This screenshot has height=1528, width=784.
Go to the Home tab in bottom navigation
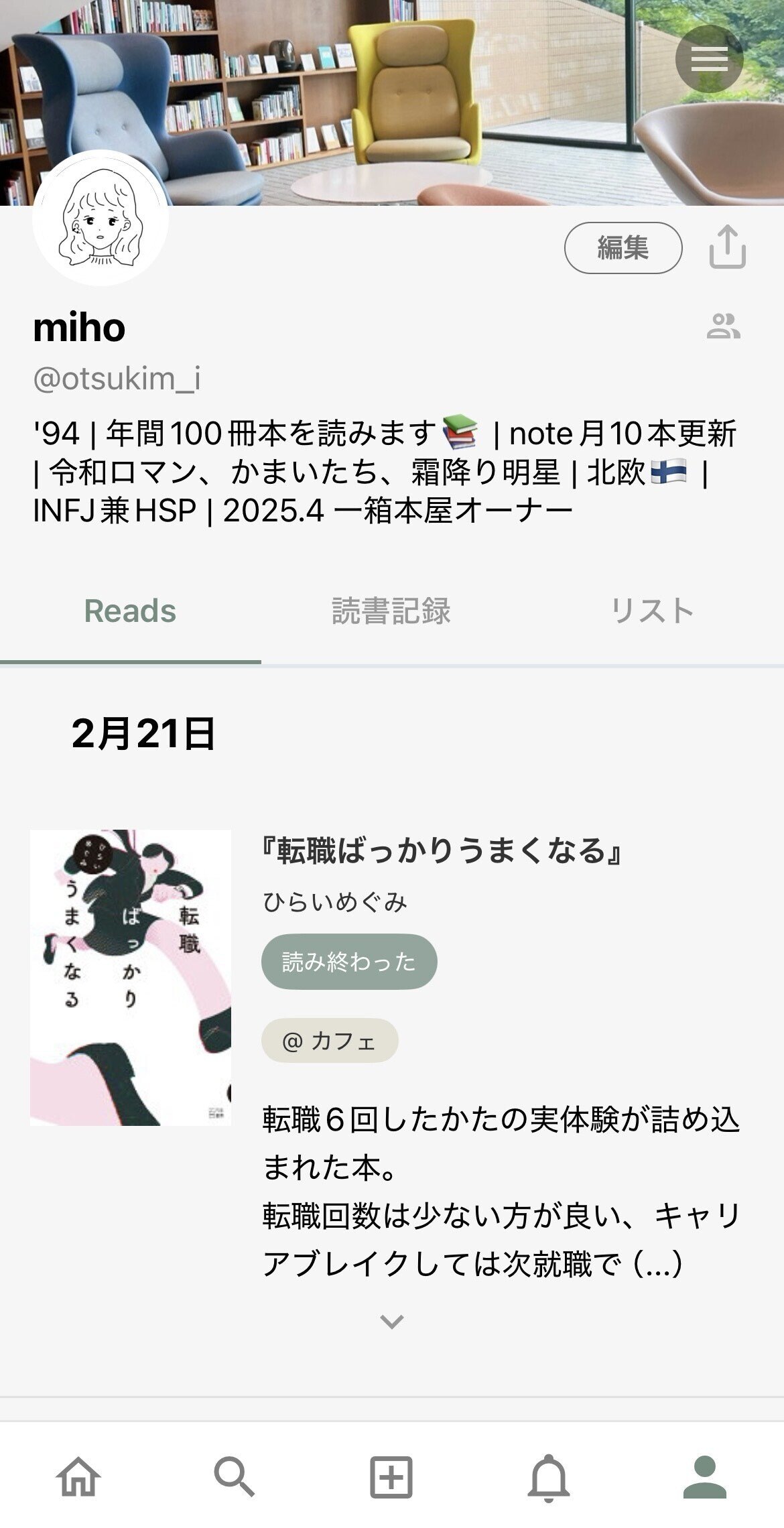point(78,1476)
